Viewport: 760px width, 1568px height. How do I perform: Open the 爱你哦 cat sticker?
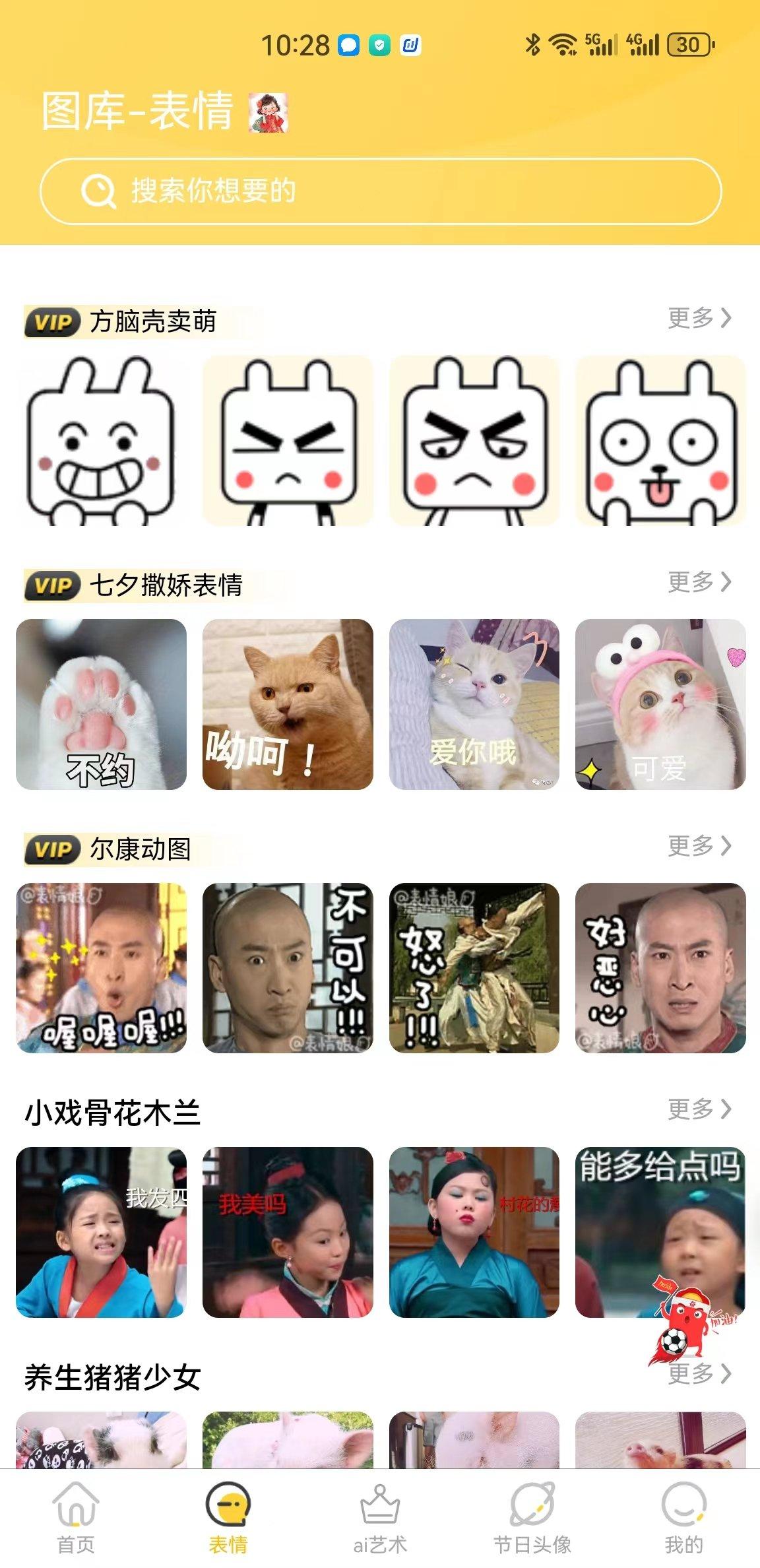474,704
